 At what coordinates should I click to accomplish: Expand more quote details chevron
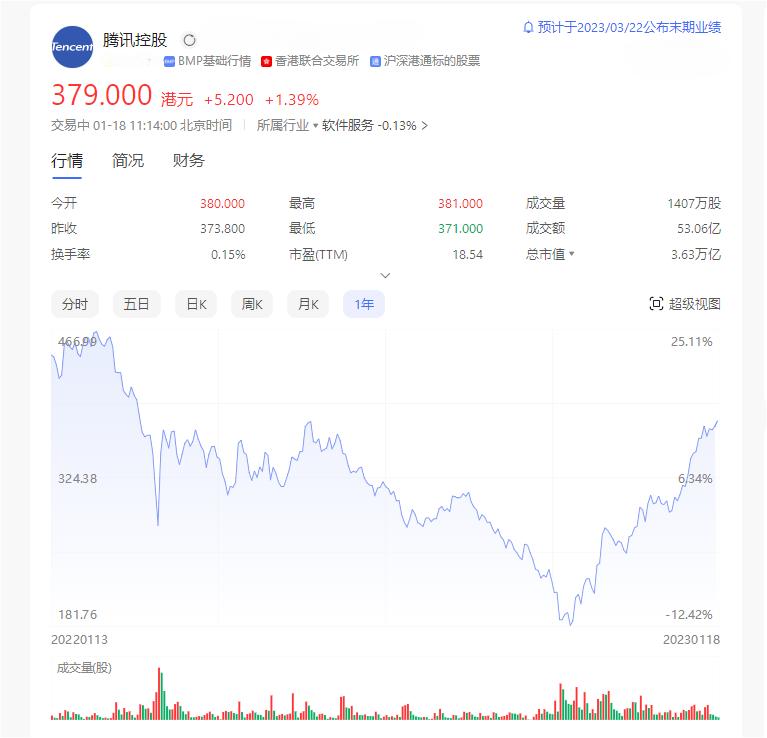pos(385,275)
